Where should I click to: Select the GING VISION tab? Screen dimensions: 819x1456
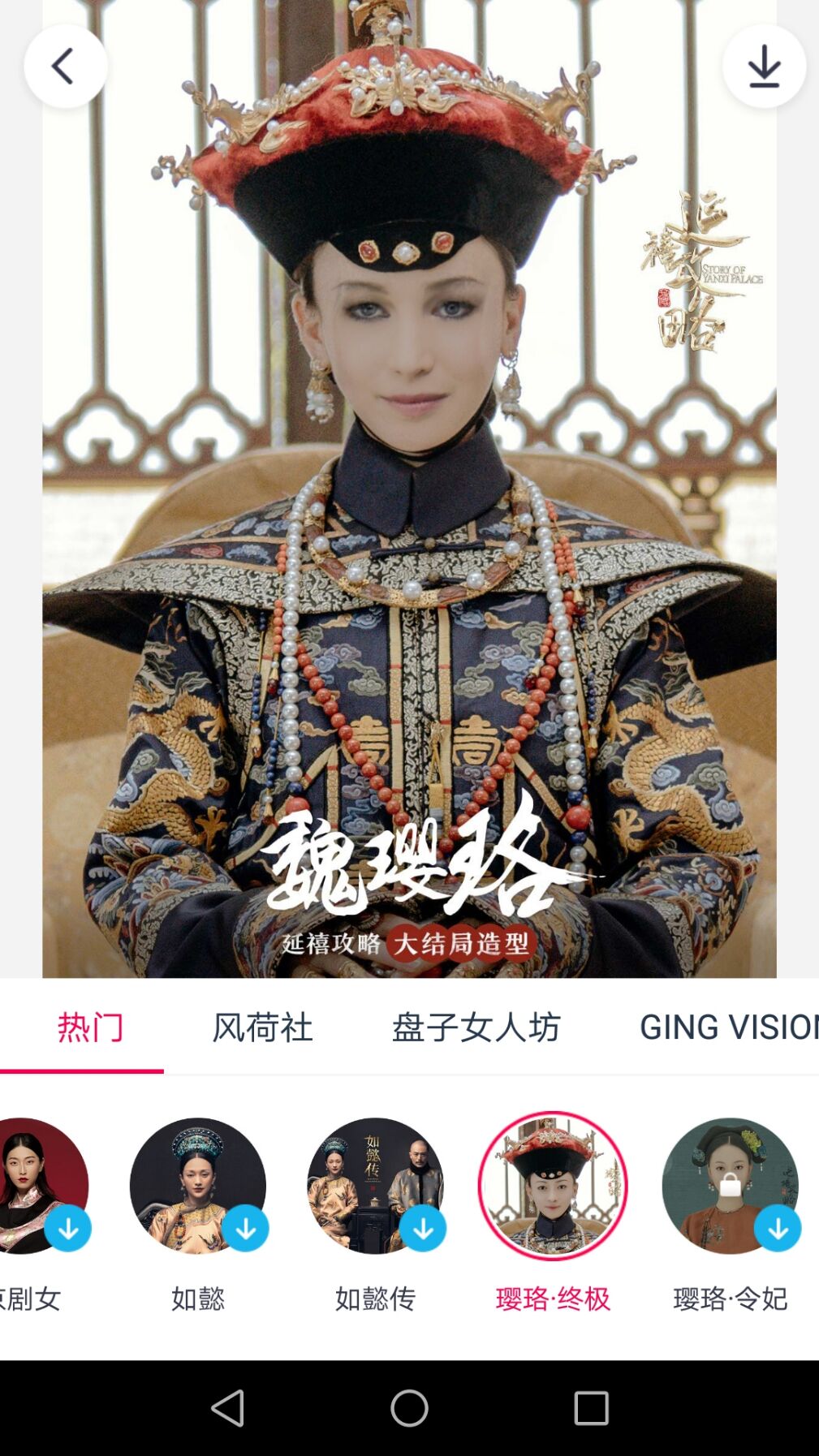(726, 1027)
